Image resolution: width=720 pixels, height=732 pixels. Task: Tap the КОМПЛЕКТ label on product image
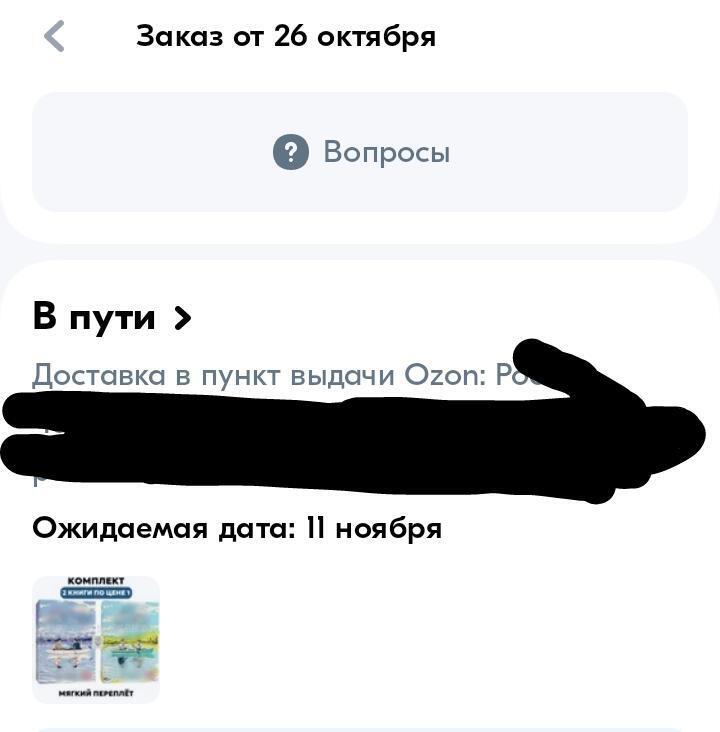[96, 580]
